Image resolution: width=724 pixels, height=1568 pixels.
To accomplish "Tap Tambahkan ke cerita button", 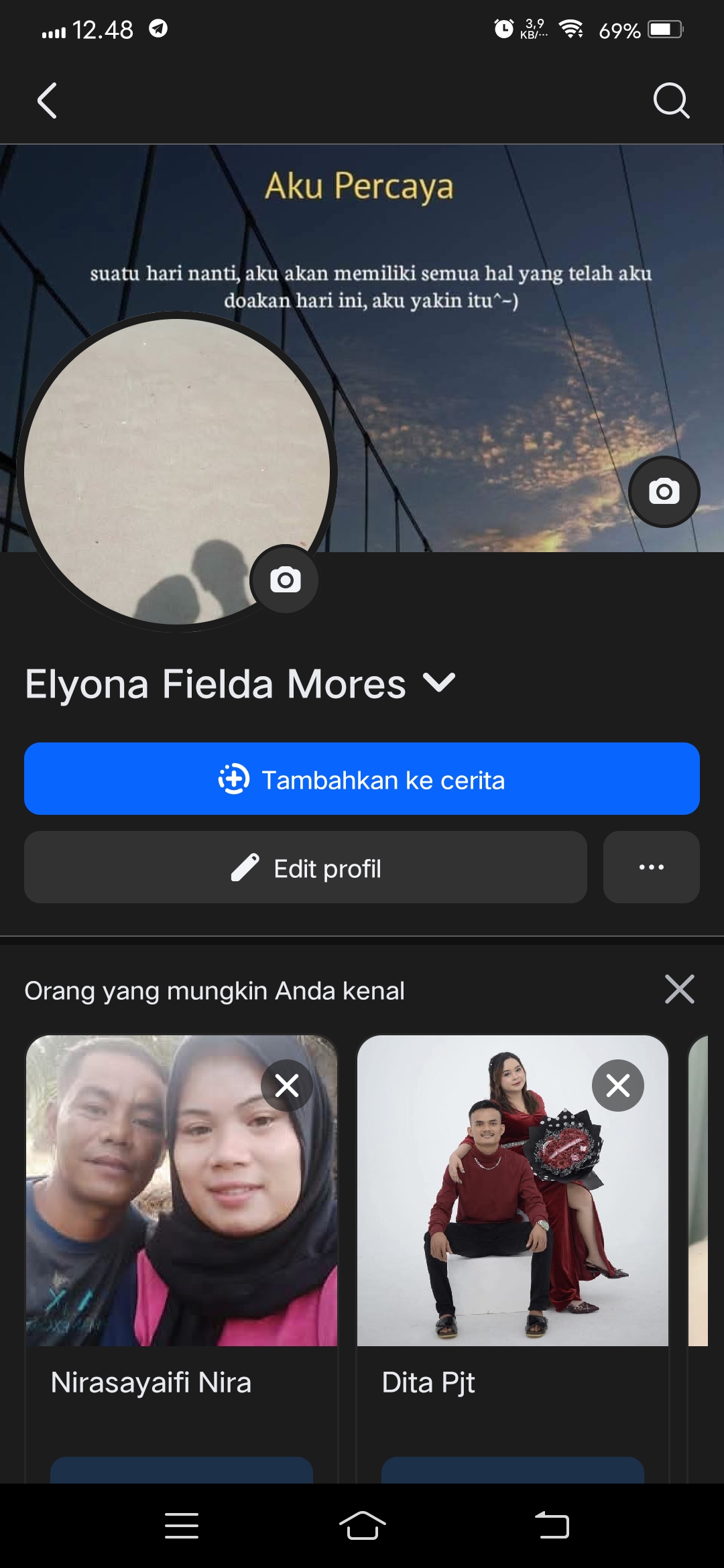I will click(x=362, y=779).
